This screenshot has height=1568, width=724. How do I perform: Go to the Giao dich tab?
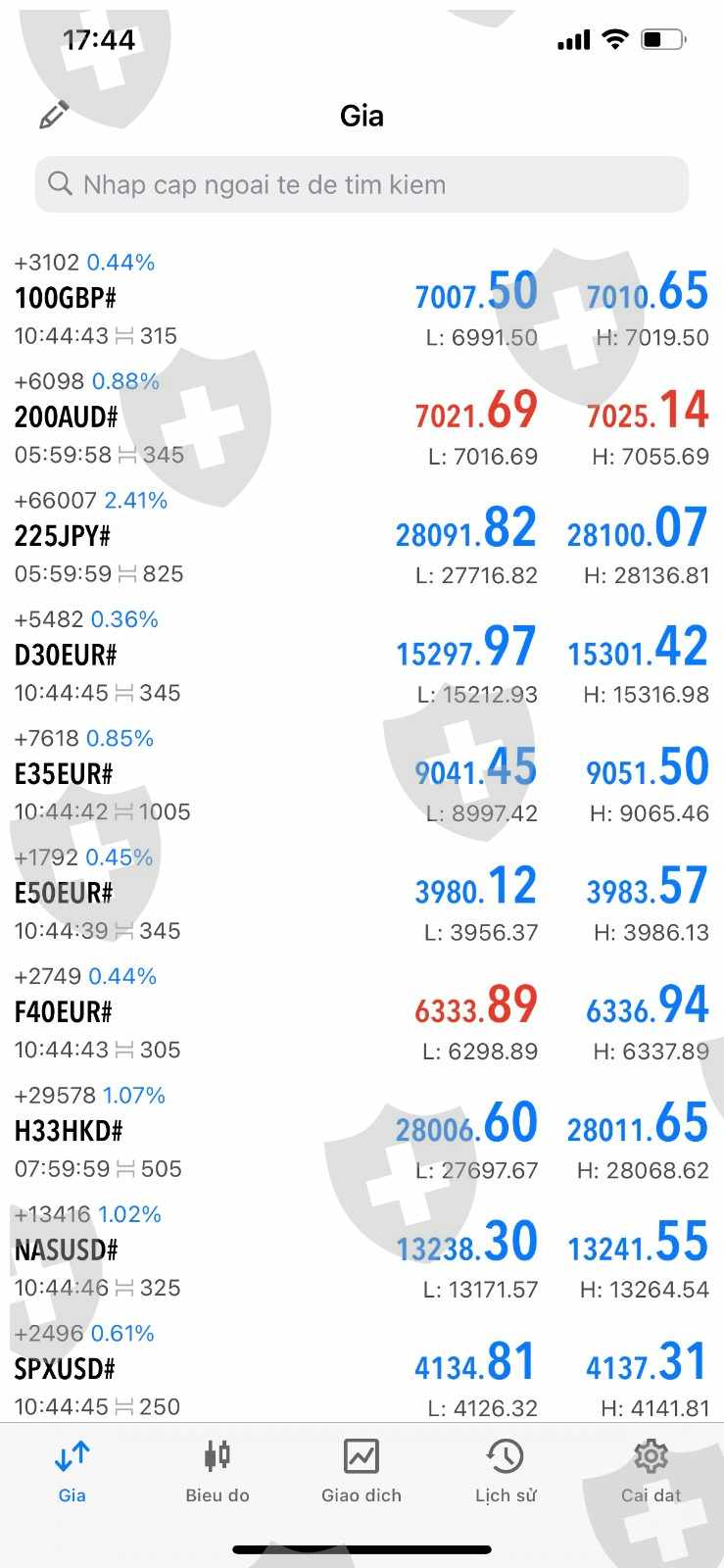[362, 1471]
